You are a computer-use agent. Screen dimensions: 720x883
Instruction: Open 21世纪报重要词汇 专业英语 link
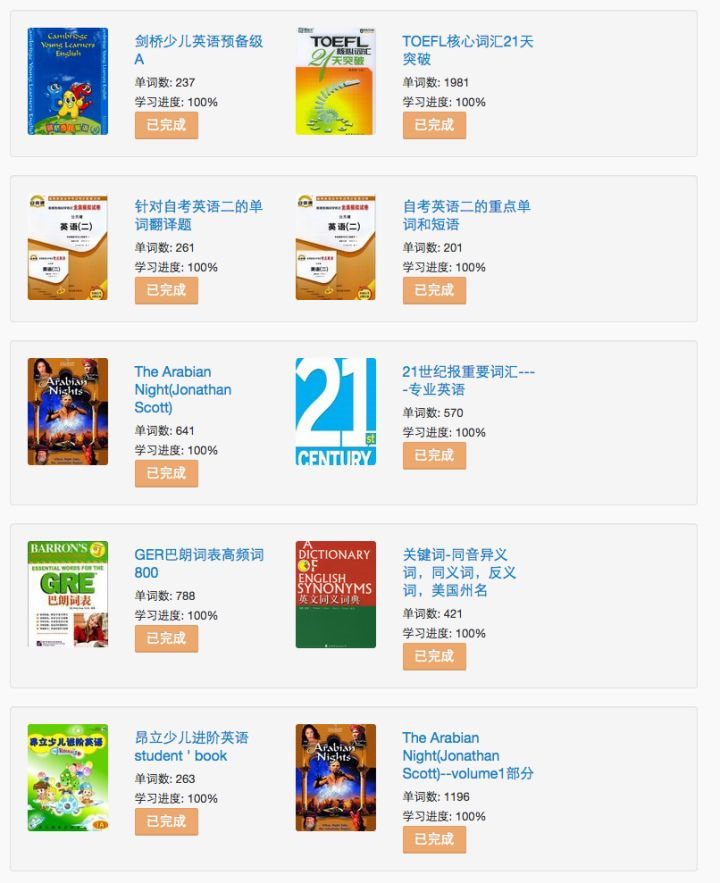tap(468, 380)
